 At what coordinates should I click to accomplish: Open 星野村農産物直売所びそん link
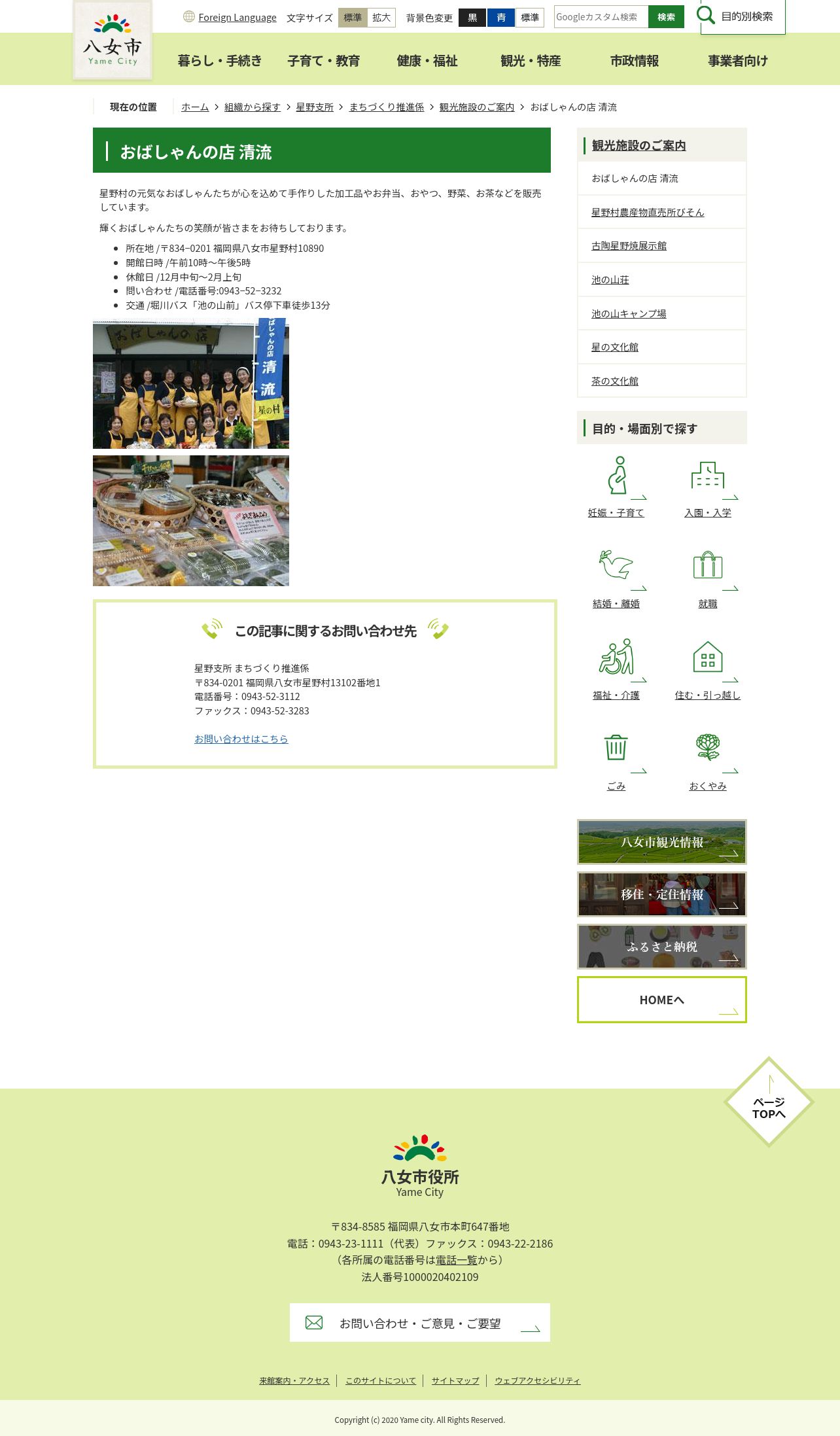tap(648, 212)
